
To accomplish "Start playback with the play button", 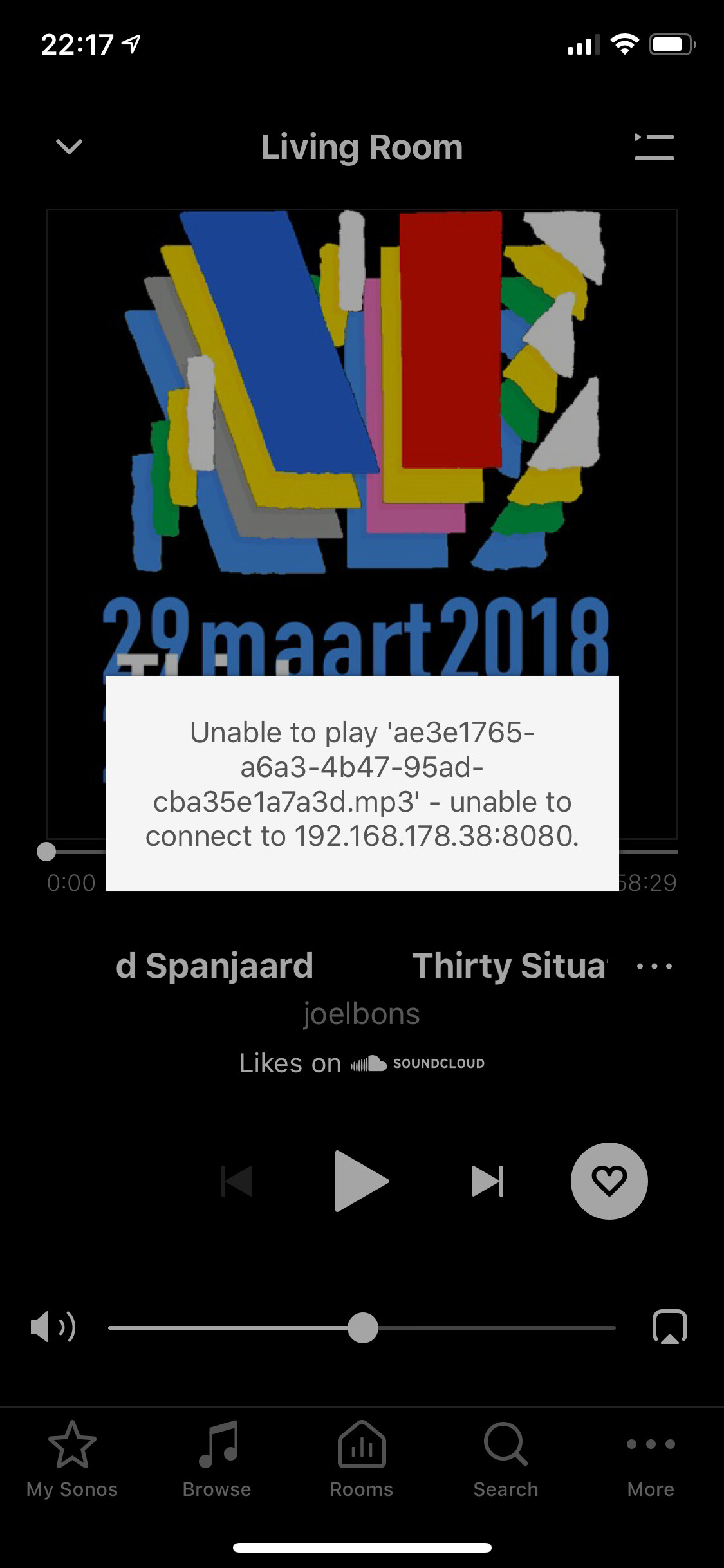I will 361,1181.
